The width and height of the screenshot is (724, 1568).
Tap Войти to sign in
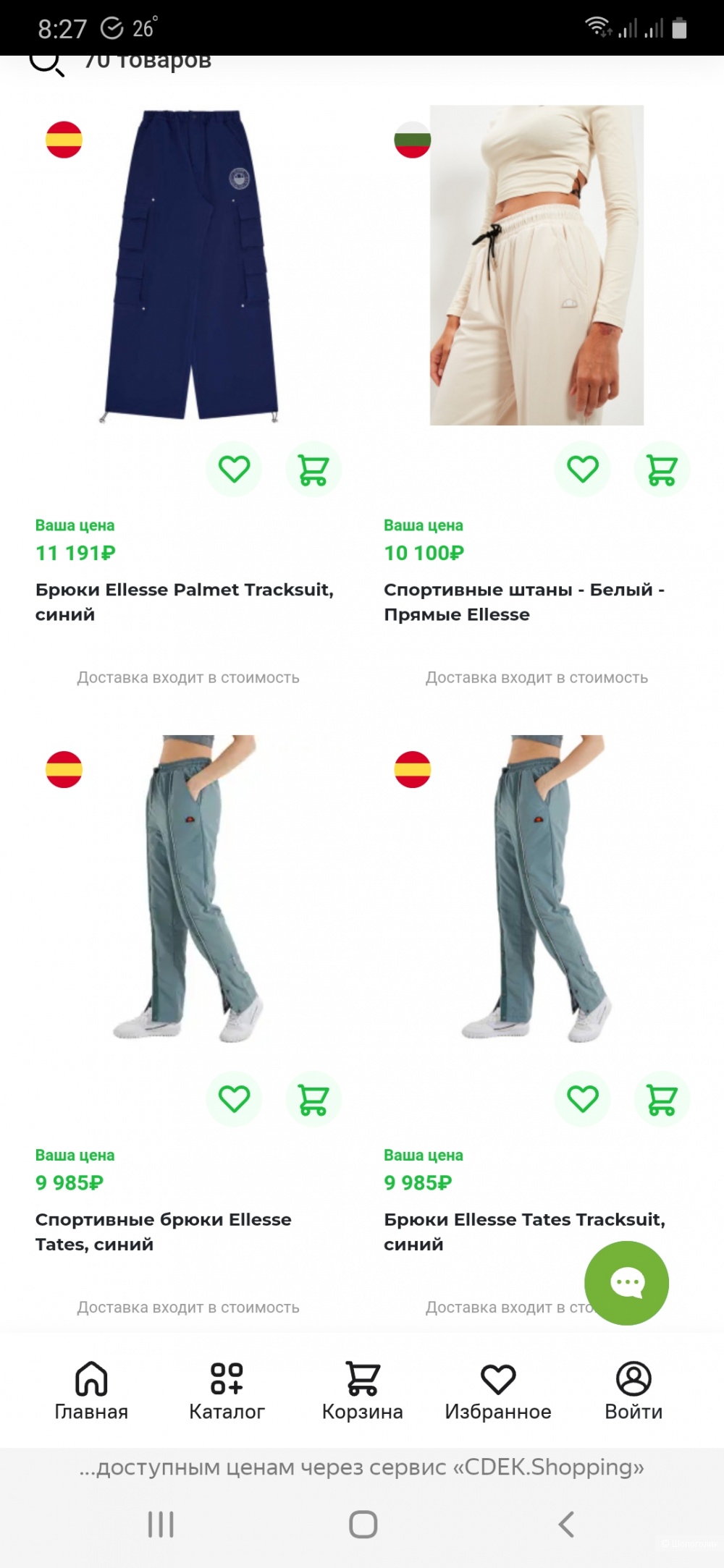633,1391
